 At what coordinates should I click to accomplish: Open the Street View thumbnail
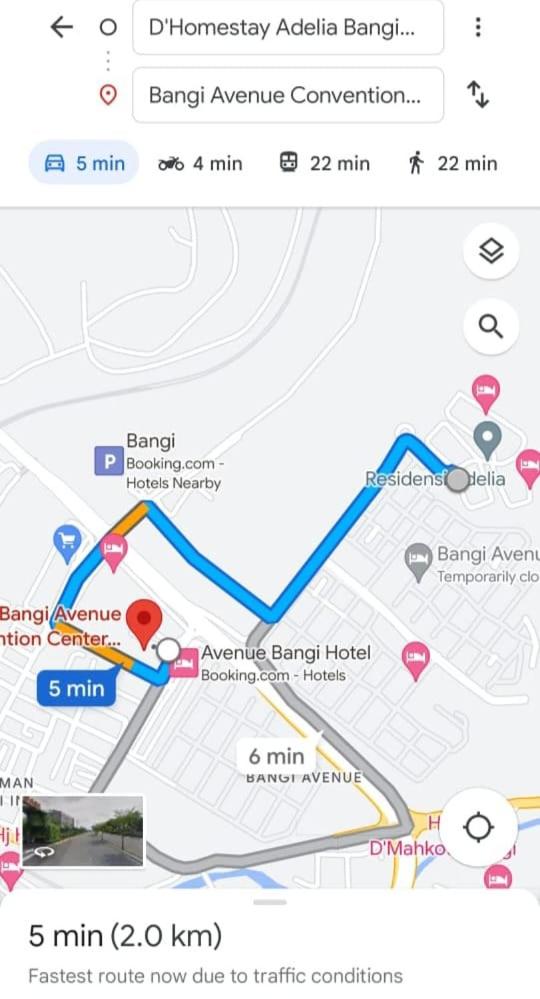(x=83, y=831)
